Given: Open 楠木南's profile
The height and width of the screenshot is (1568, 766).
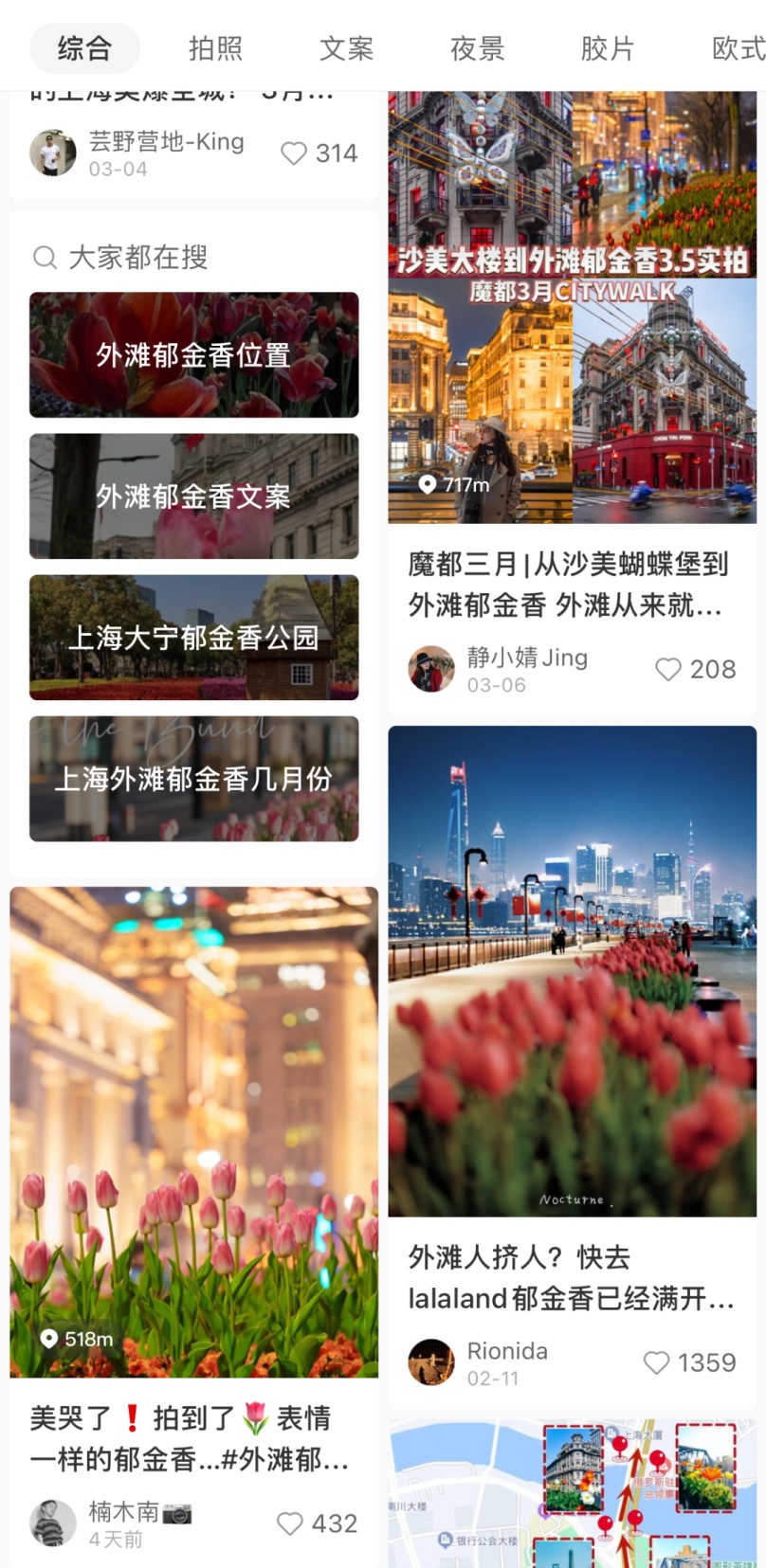Looking at the screenshot, I should 53,1523.
